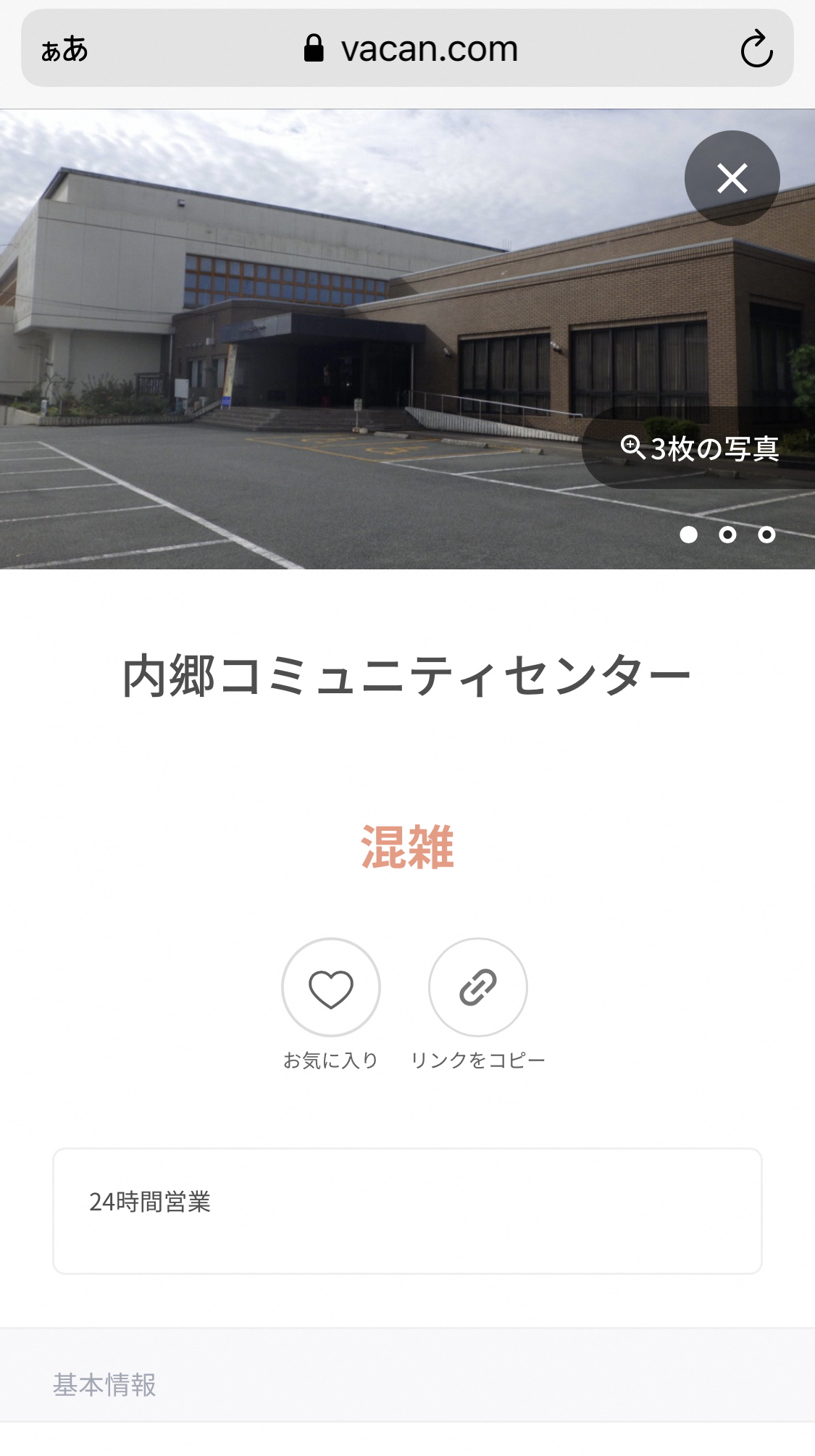Add 内郷コミュニティセンター to お気に入り
The height and width of the screenshot is (1456, 815).
tap(331, 988)
